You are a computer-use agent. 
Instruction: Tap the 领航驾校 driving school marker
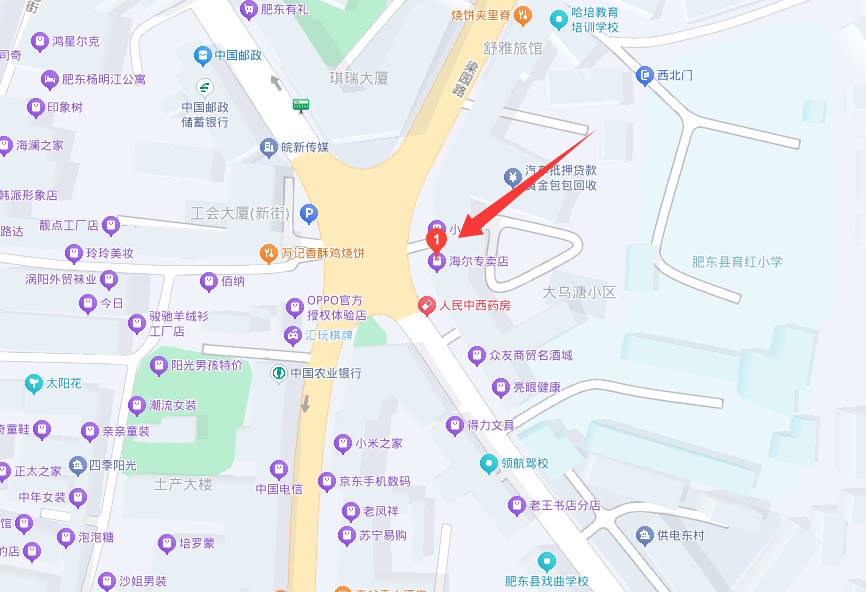tap(488, 463)
